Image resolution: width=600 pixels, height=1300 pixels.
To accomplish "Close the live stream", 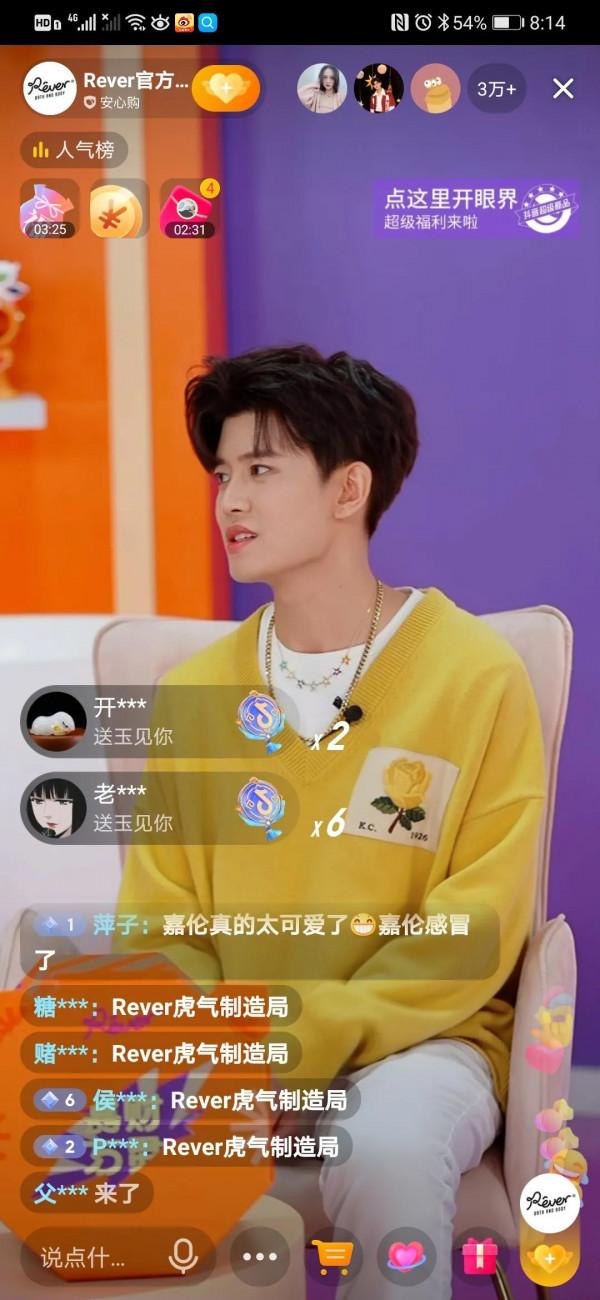I will [563, 89].
